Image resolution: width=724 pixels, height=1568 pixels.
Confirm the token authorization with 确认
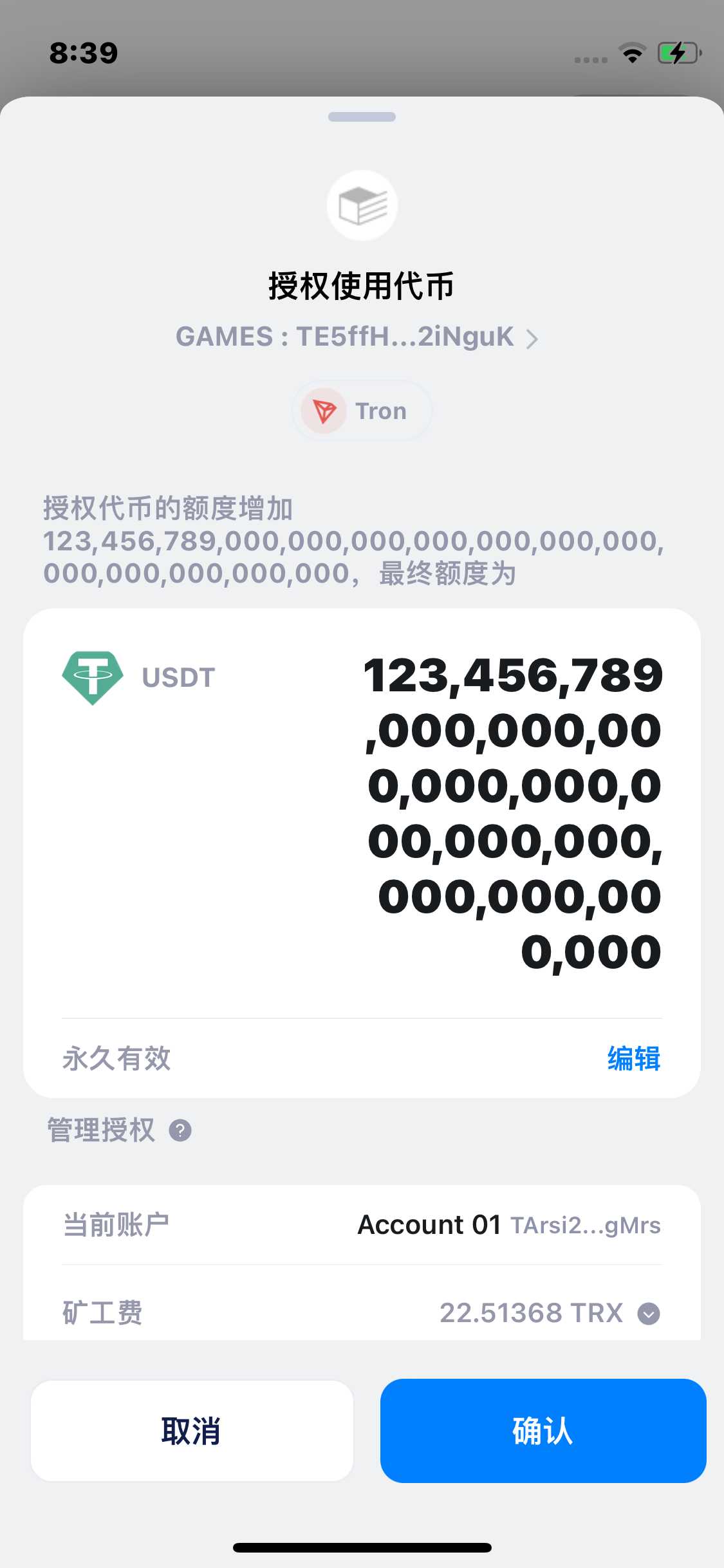tap(543, 1431)
